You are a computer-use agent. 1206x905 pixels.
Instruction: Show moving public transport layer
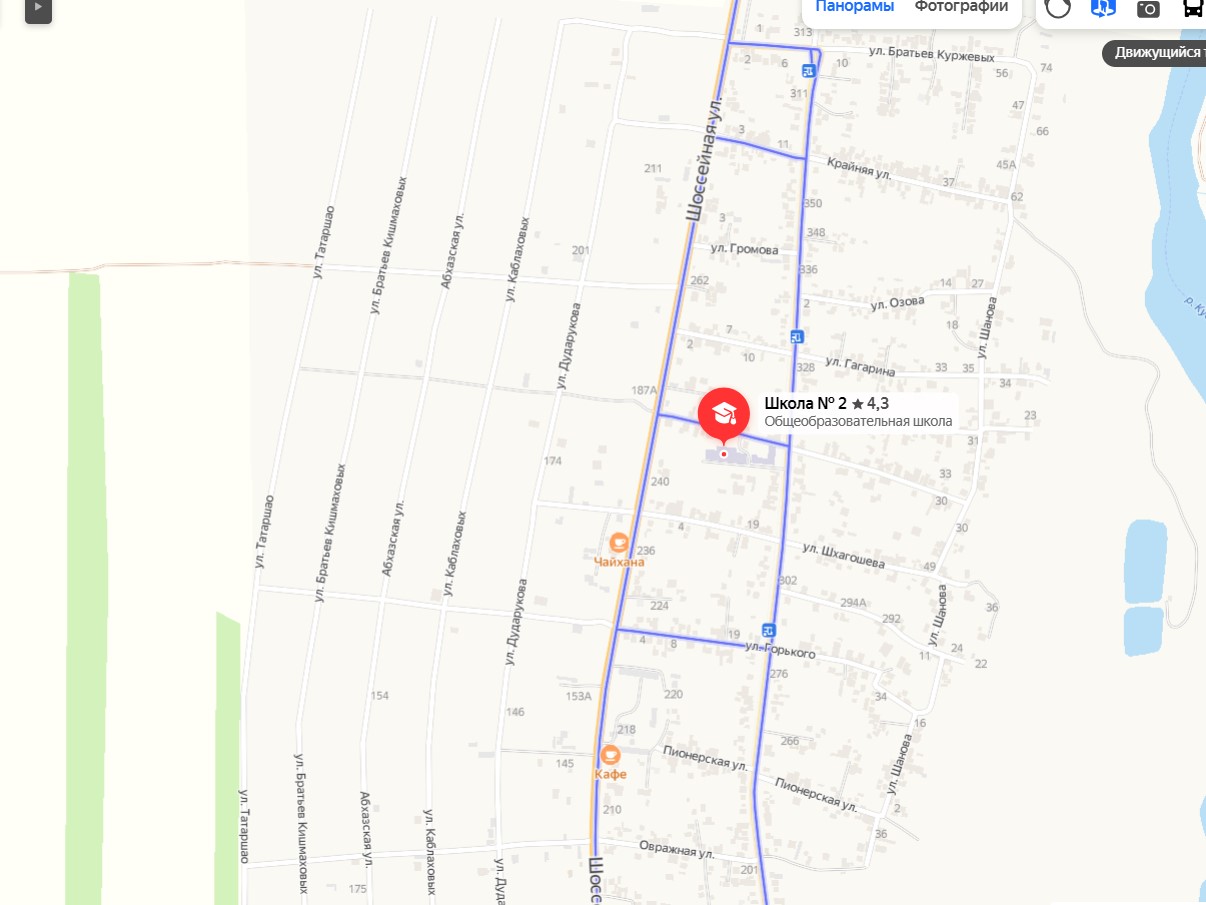click(x=1192, y=8)
